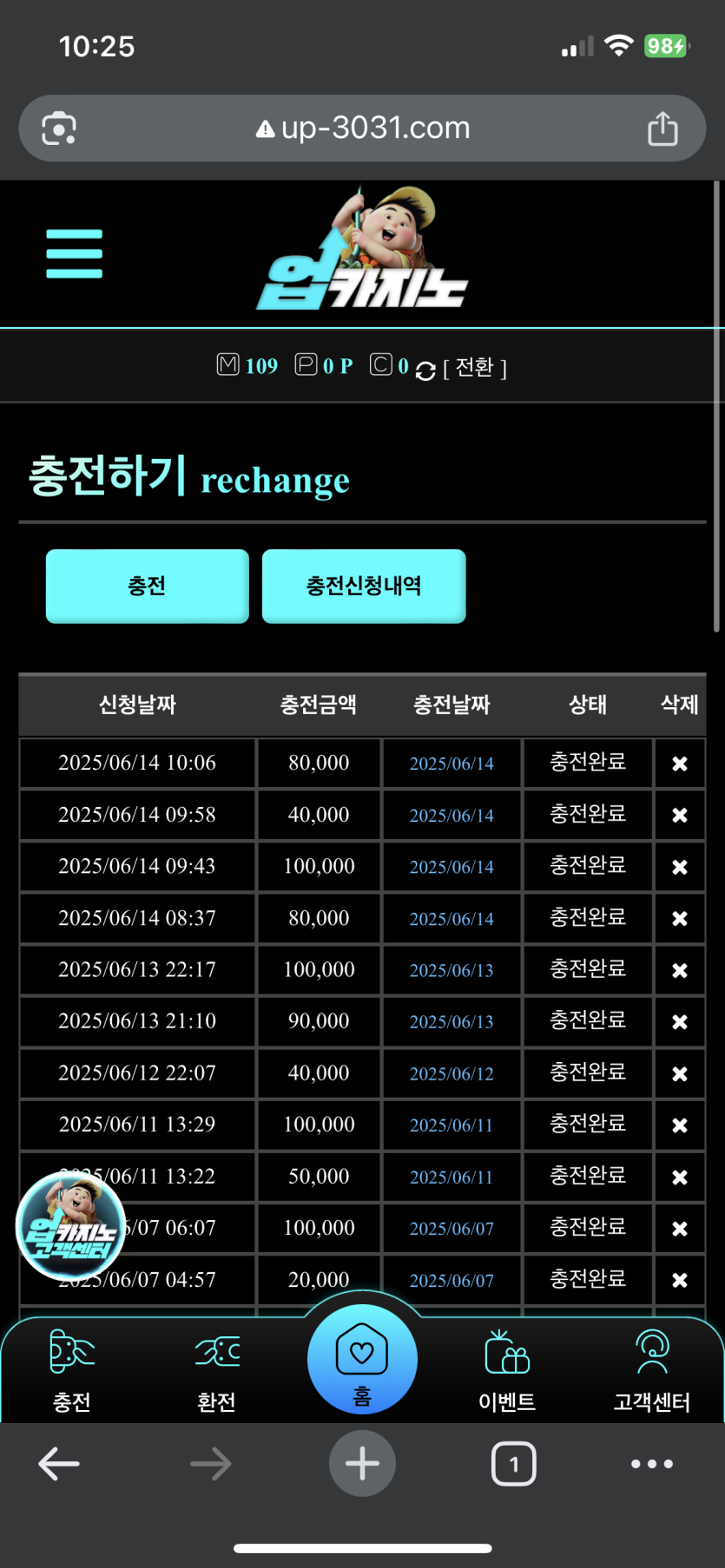Edit the up-3031.com address field
The width and height of the screenshot is (725, 1568).
363,128
